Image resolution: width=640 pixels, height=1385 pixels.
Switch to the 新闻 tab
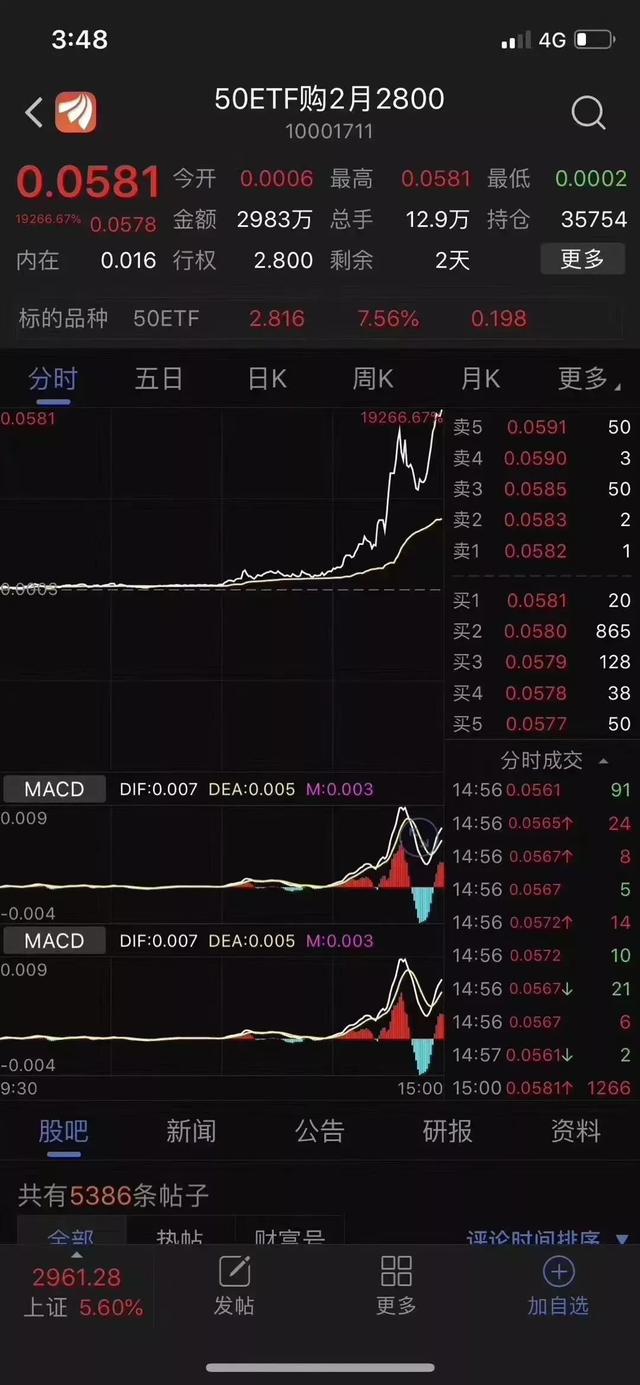[x=191, y=1131]
